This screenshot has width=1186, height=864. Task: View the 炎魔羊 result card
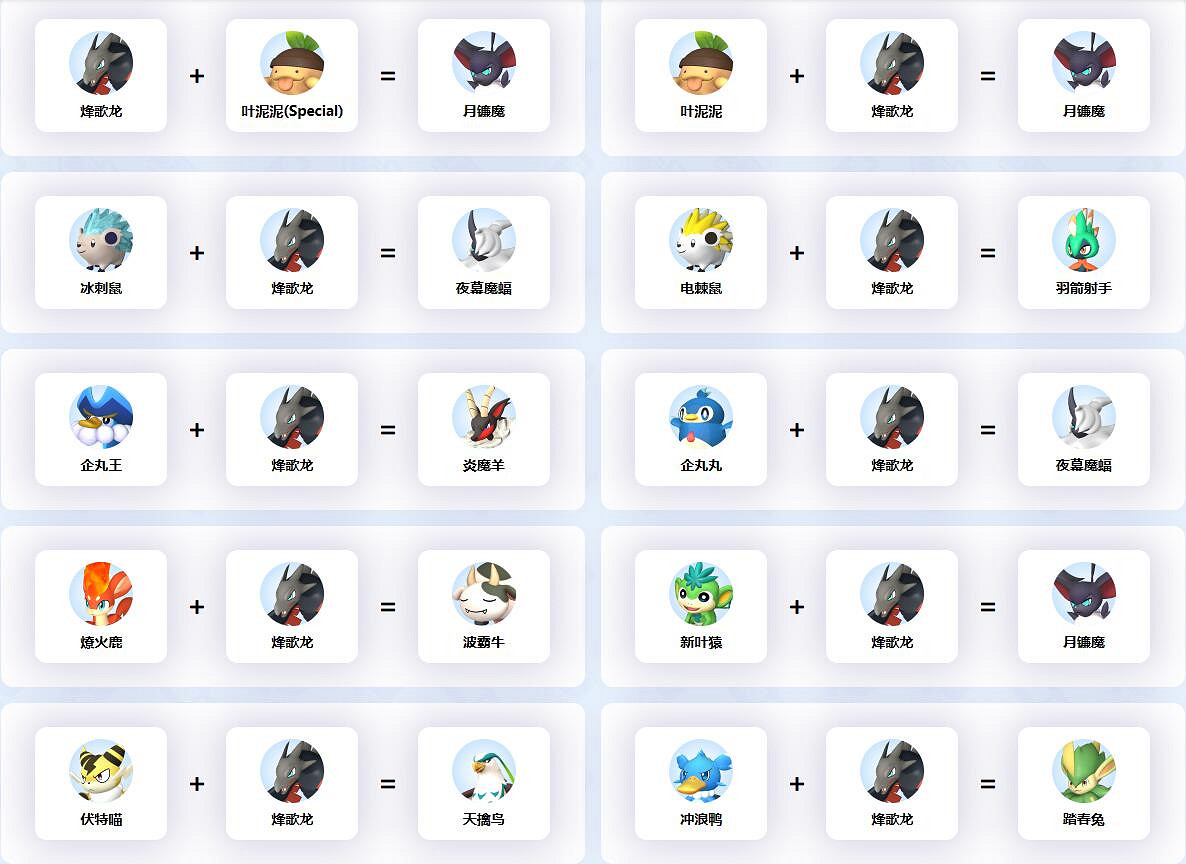tap(484, 429)
